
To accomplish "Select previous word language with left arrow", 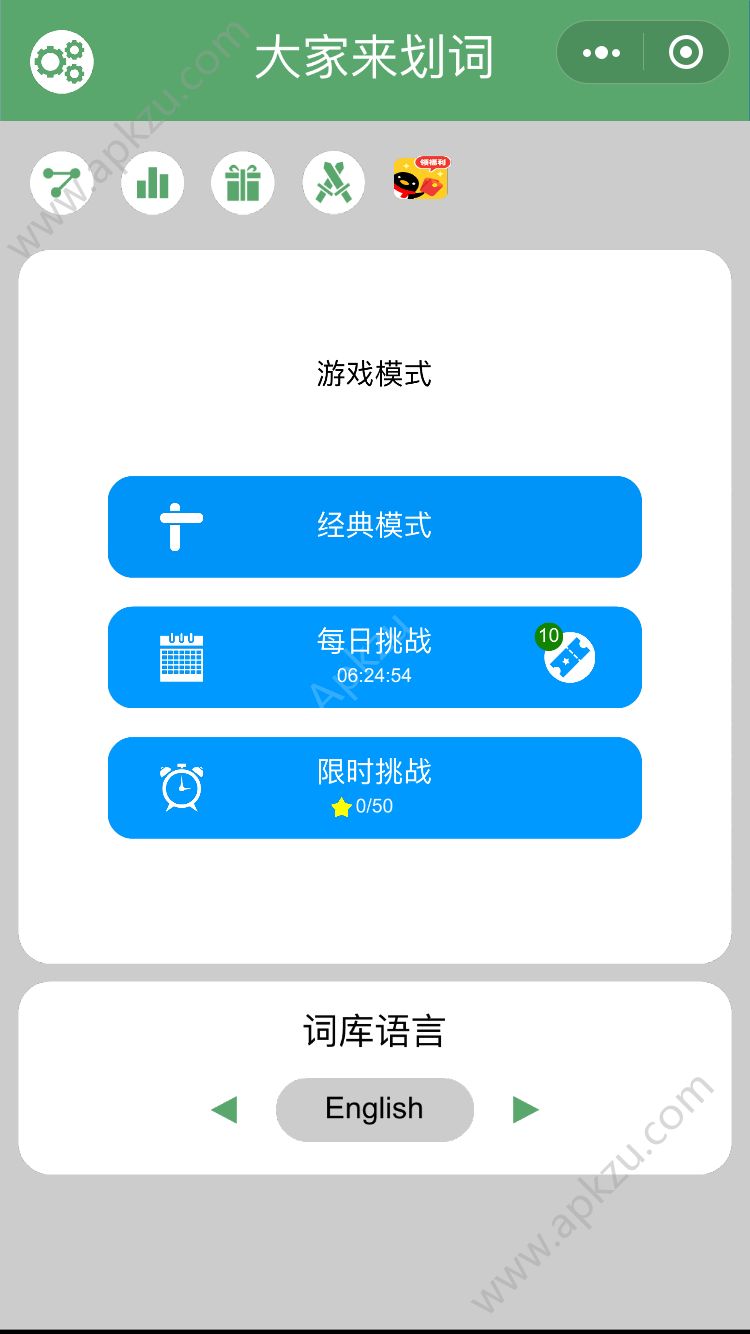I will (x=224, y=1109).
